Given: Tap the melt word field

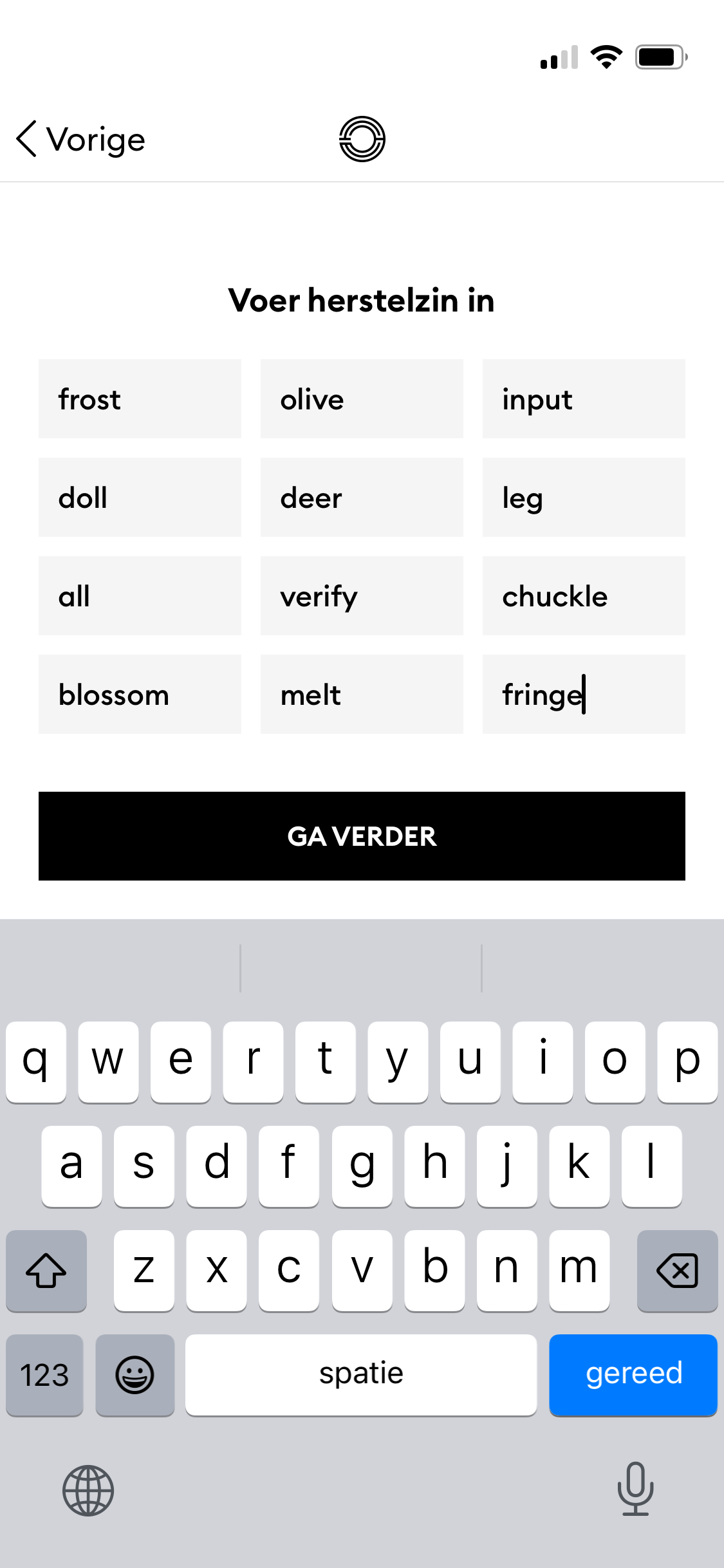Looking at the screenshot, I should click(362, 695).
